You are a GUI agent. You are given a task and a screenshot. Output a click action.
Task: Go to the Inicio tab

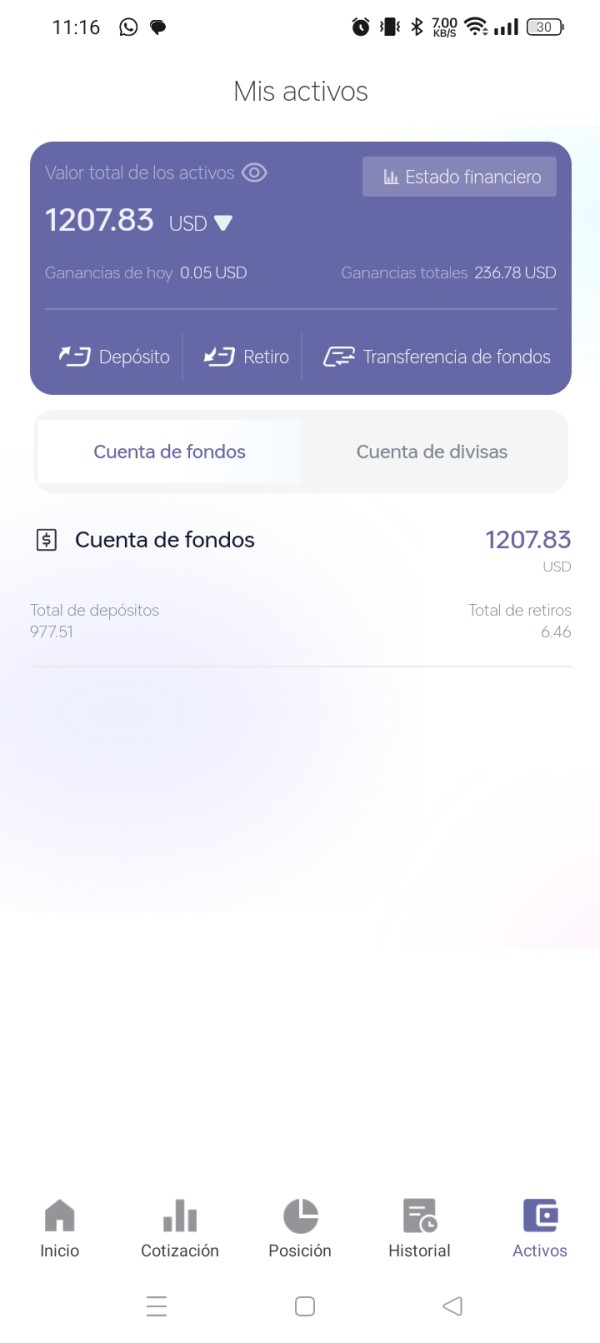coord(60,1229)
